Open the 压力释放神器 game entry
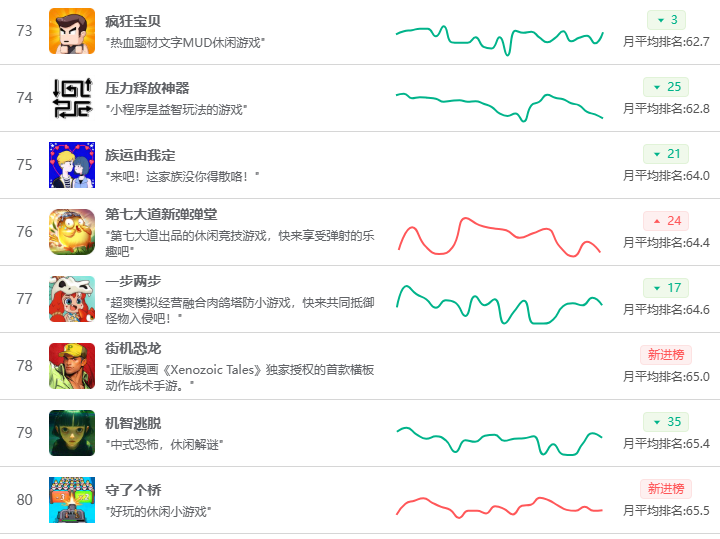Viewport: 720px width, 539px height. 147,88
